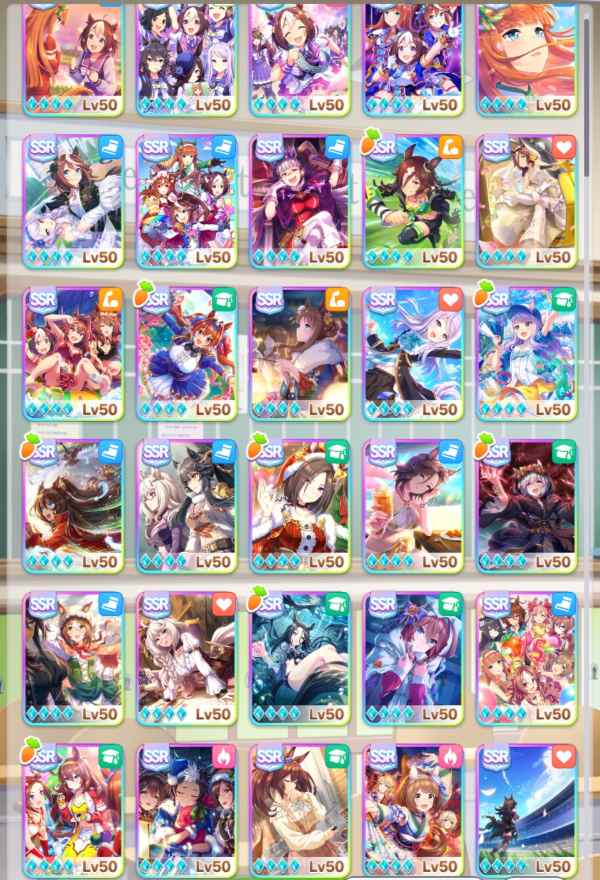This screenshot has height=880, width=600.
Task: Tap the card with the dark-haired girl sitting under dark water
Action: (299, 658)
